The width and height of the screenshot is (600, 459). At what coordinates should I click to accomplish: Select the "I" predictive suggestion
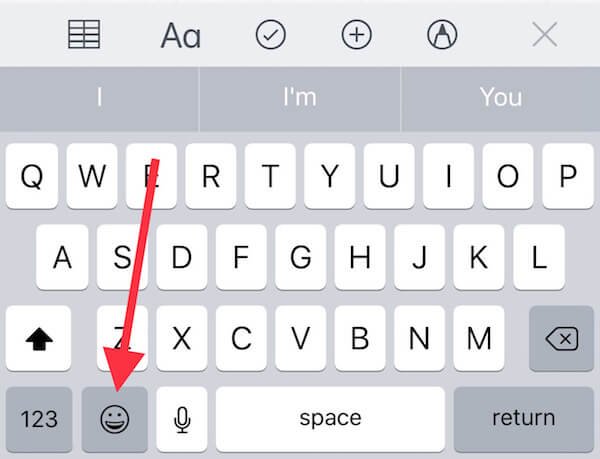click(100, 97)
